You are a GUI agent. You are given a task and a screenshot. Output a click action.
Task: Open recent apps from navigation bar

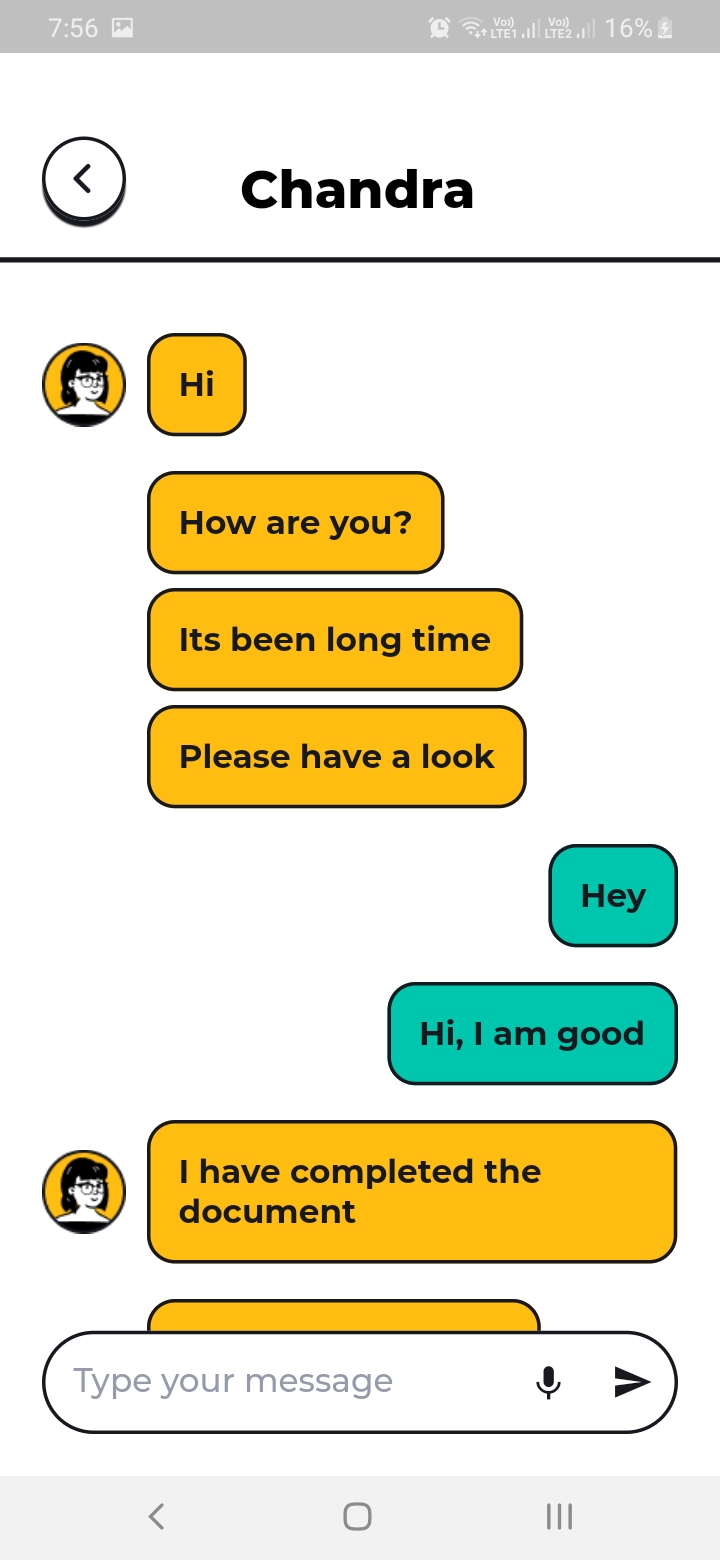[x=559, y=1517]
